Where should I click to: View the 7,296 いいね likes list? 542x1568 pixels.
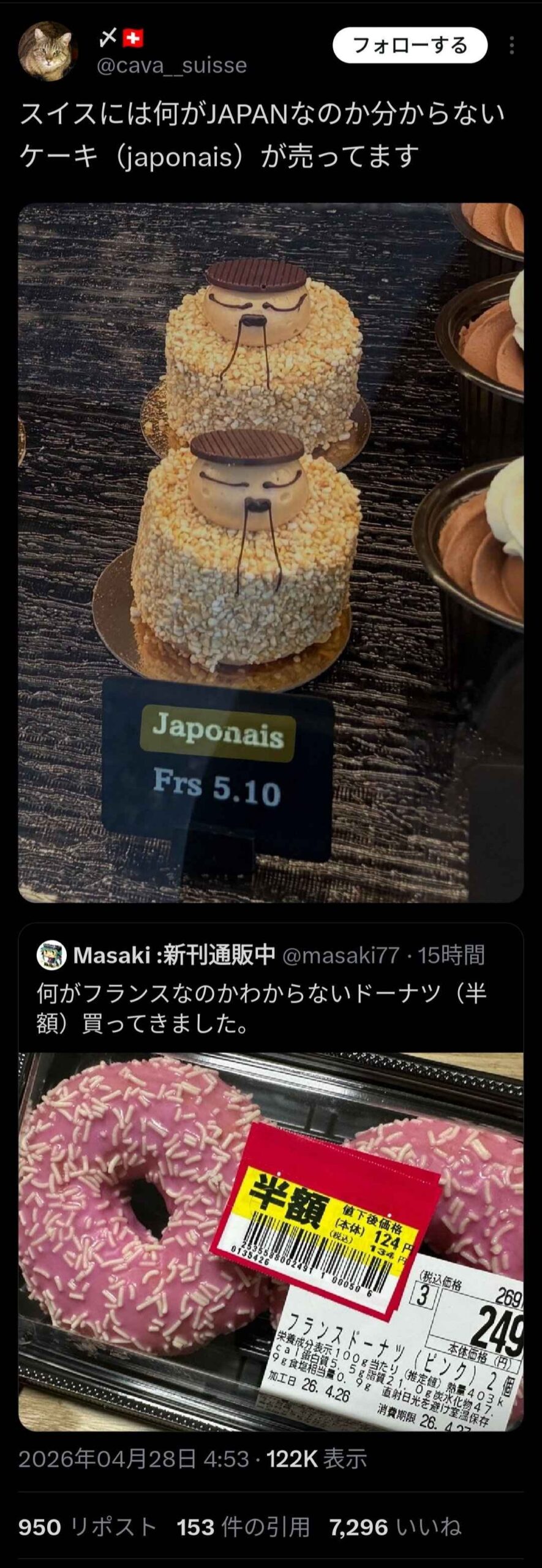click(x=395, y=1526)
